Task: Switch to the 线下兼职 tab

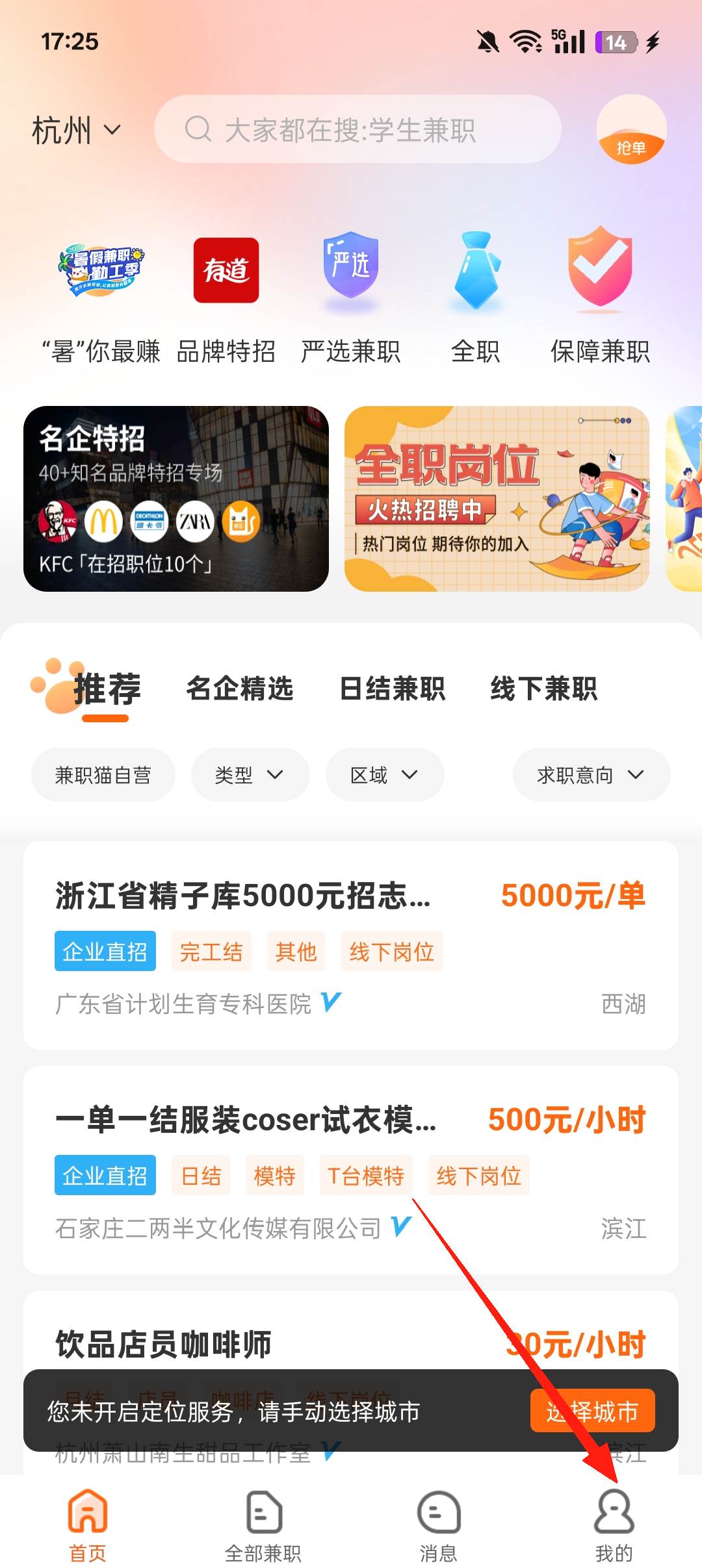Action: [543, 689]
